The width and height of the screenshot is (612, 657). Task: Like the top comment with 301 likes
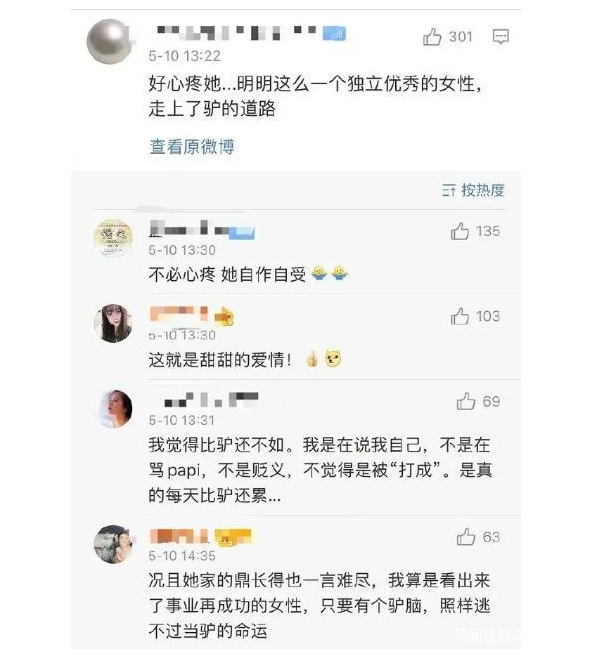tap(433, 37)
